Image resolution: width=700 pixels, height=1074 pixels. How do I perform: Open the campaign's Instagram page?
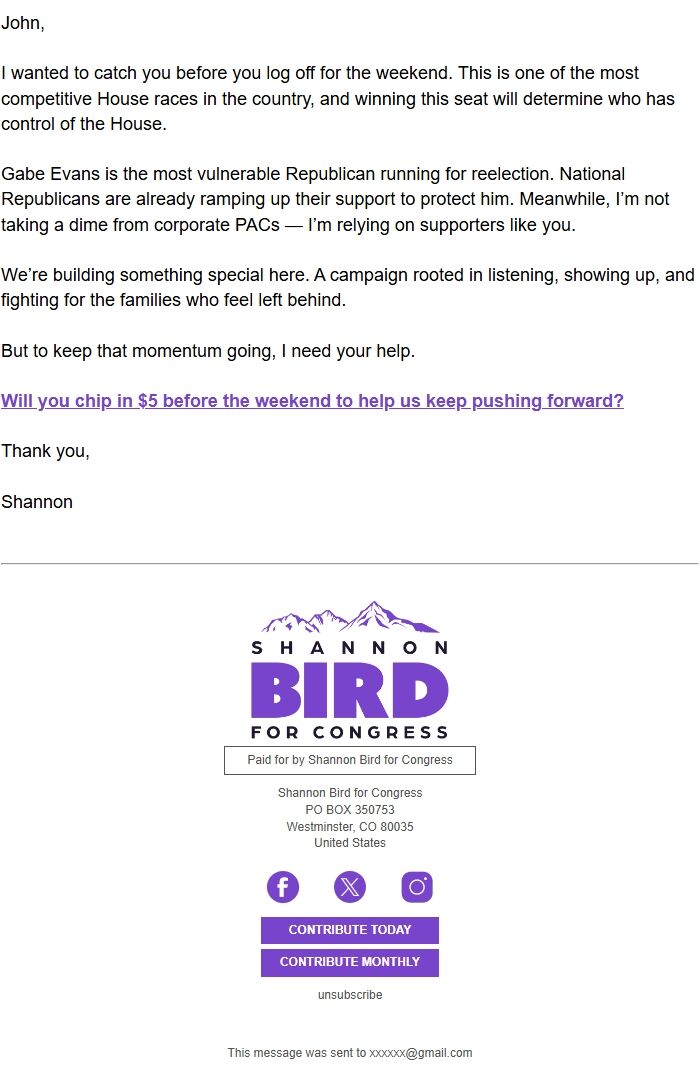click(x=417, y=887)
